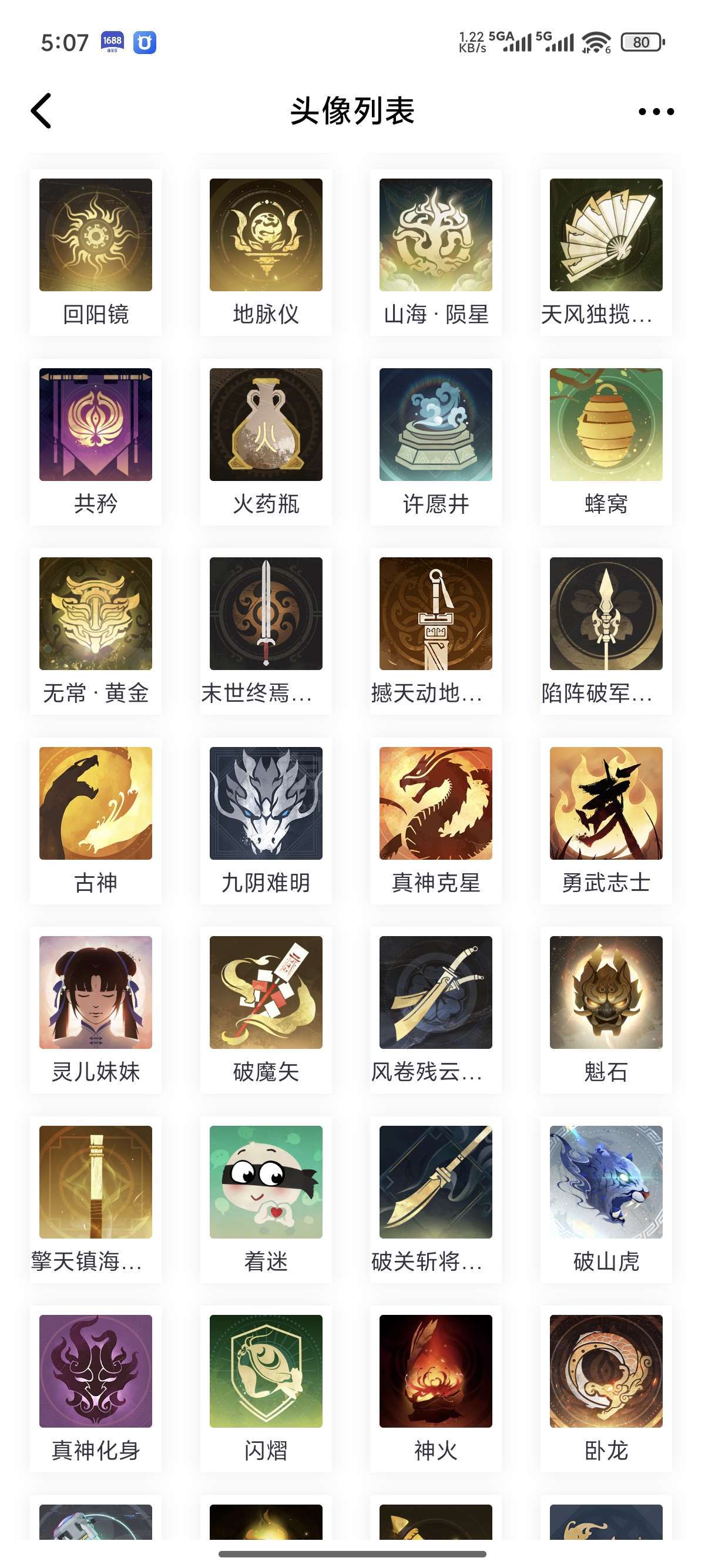This screenshot has height=1568, width=705.
Task: Open the 山海·陨星 avatar
Action: (435, 252)
